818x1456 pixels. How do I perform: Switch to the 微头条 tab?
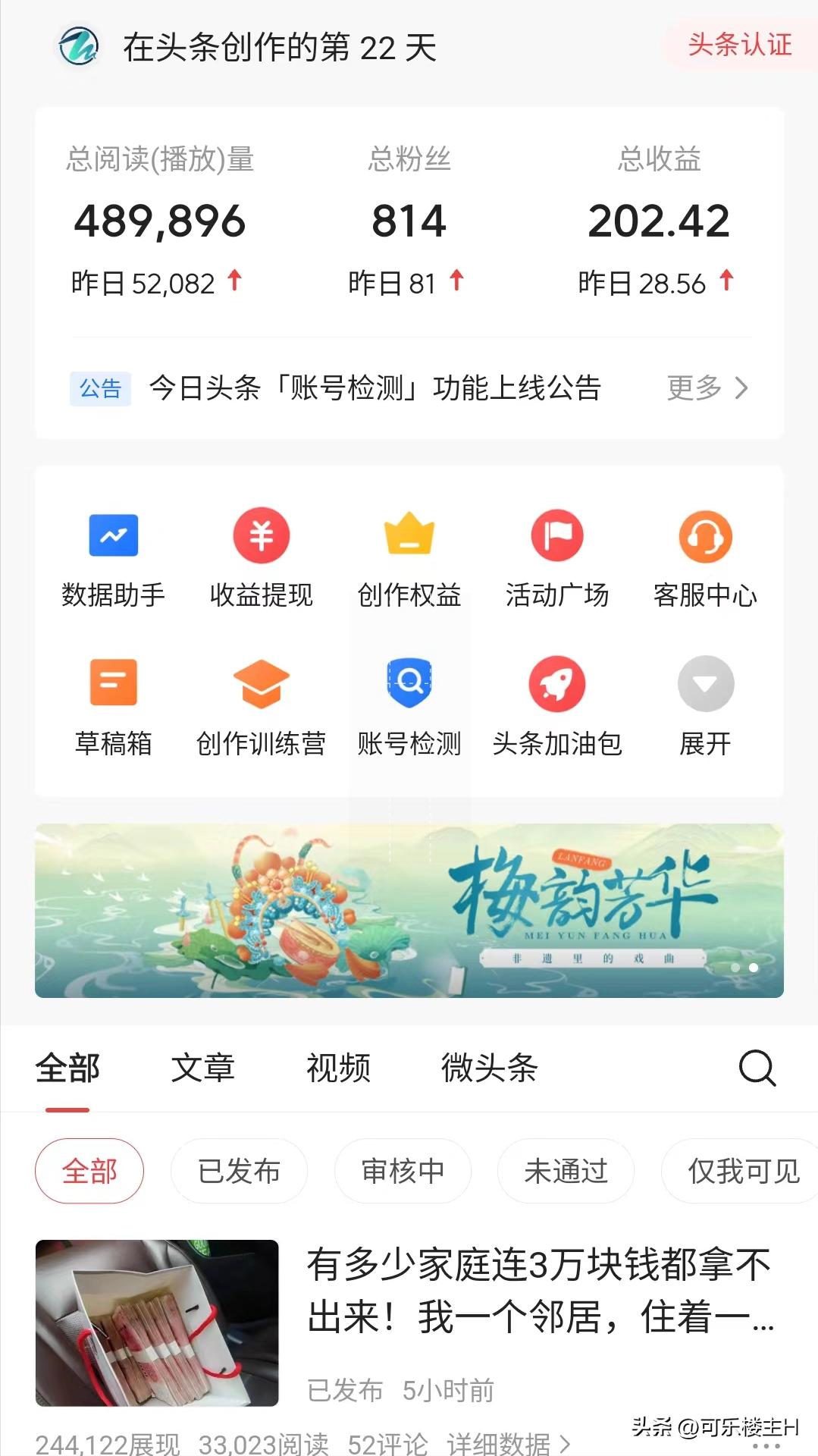click(x=490, y=1068)
